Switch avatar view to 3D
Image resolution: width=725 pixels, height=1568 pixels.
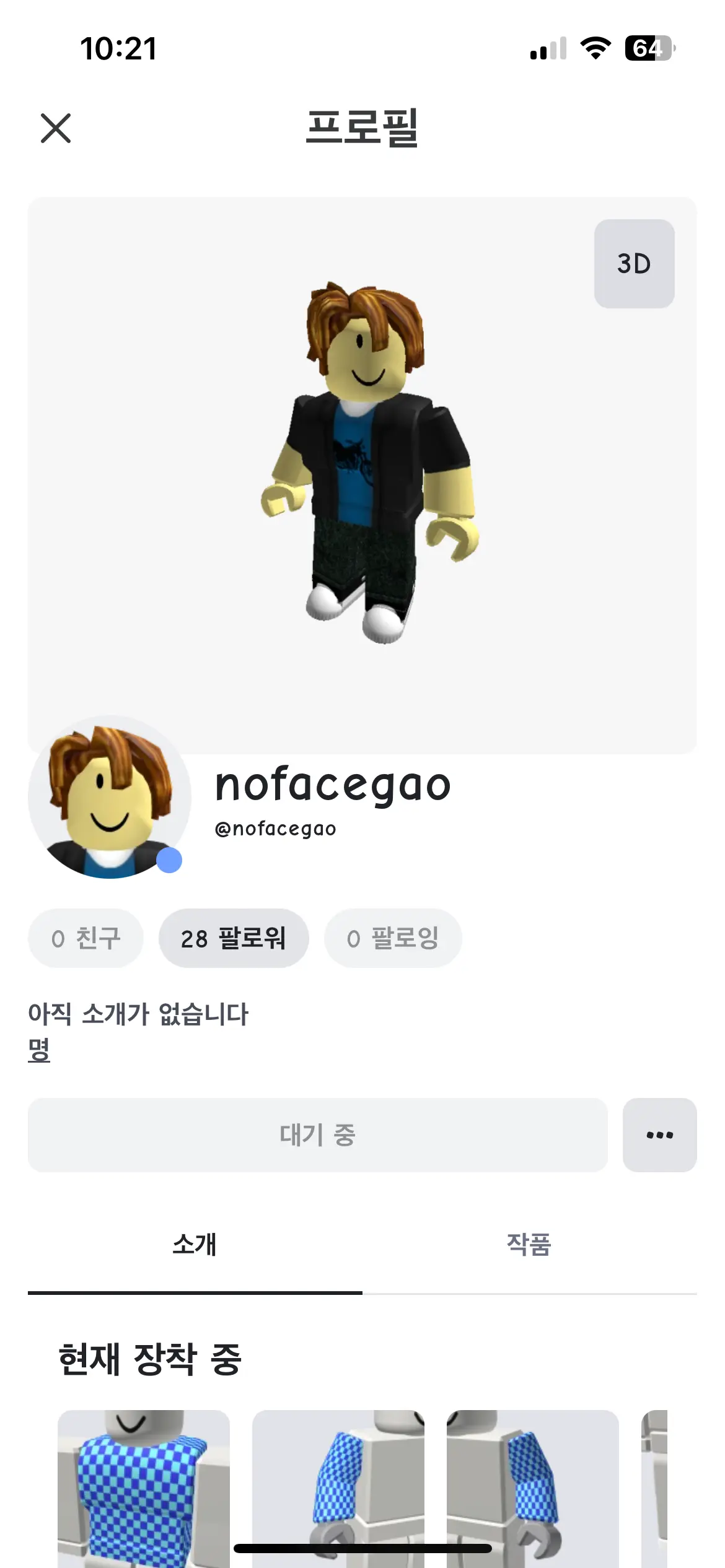634,264
